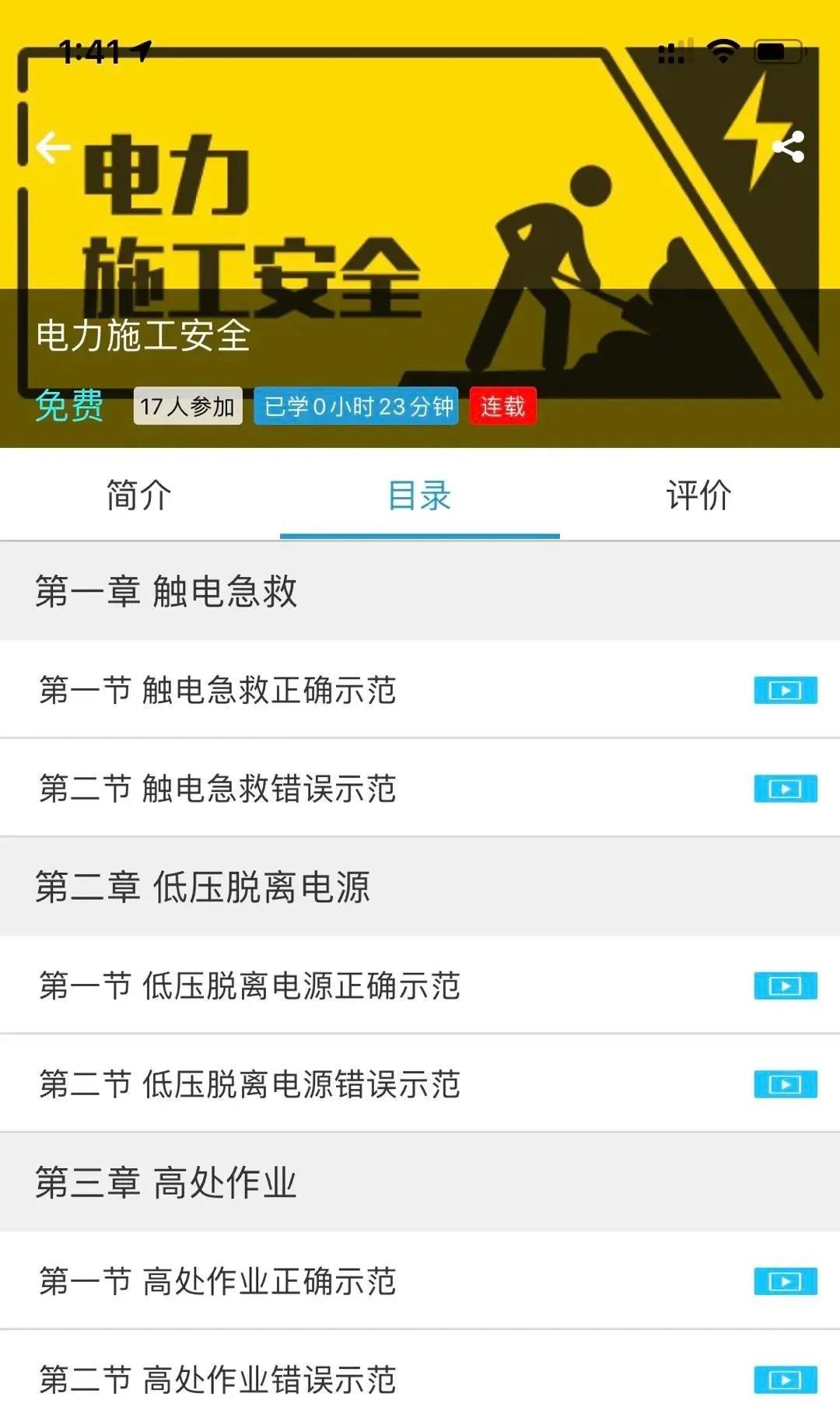Open the 评价 tab
The image size is (840, 1414).
point(698,495)
